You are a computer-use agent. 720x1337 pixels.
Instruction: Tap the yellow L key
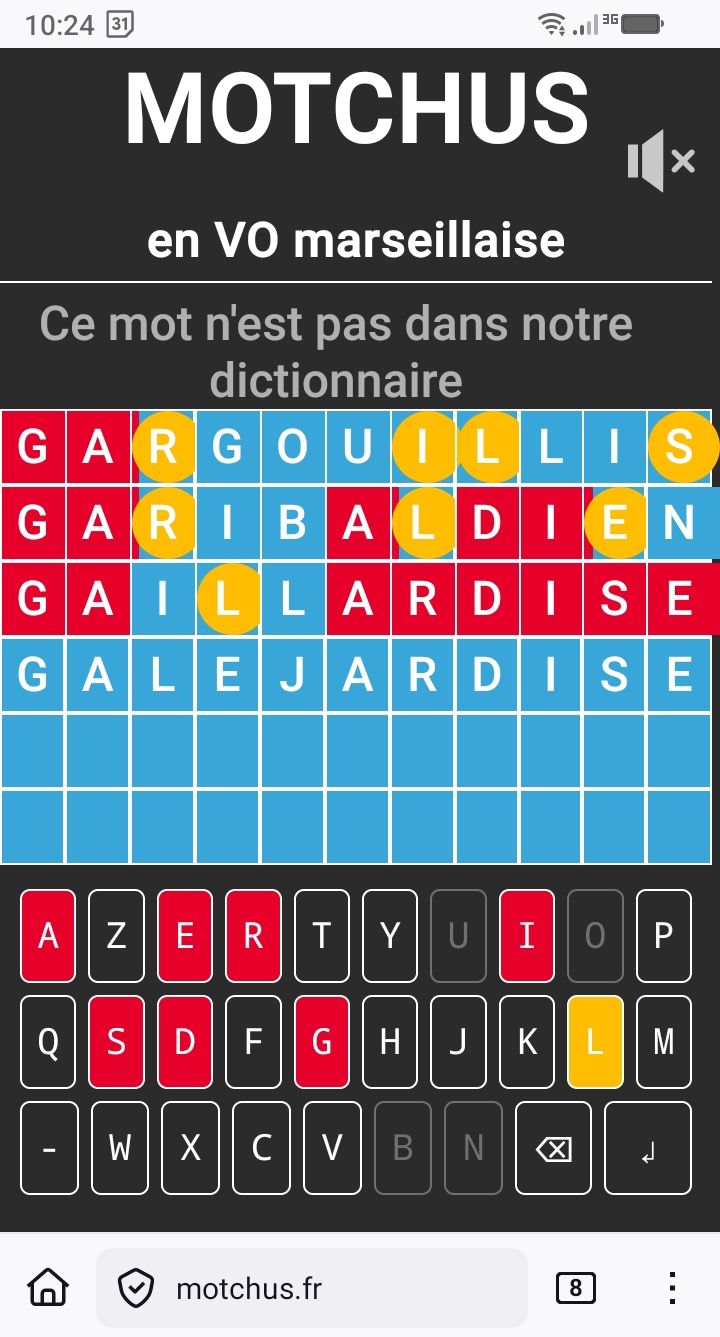[x=595, y=1042]
